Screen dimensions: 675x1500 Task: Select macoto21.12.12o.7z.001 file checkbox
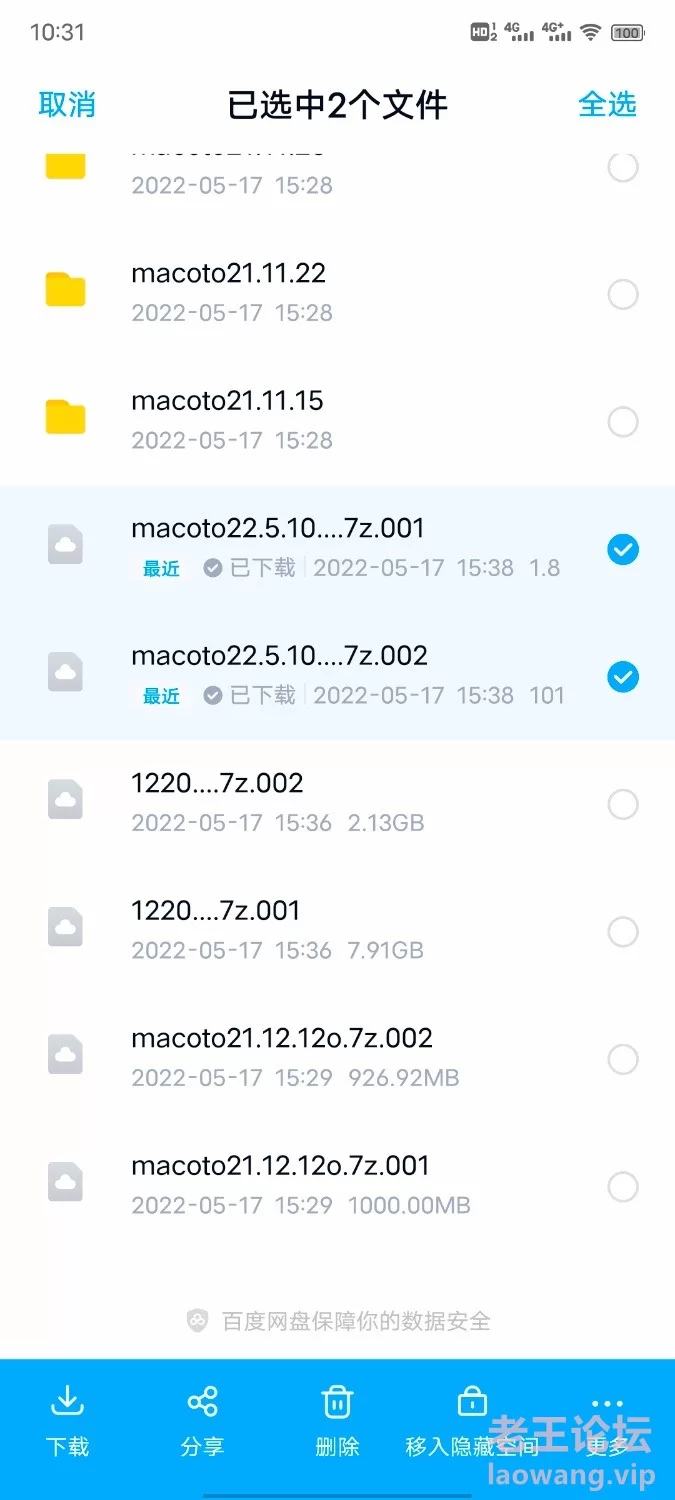[623, 1187]
